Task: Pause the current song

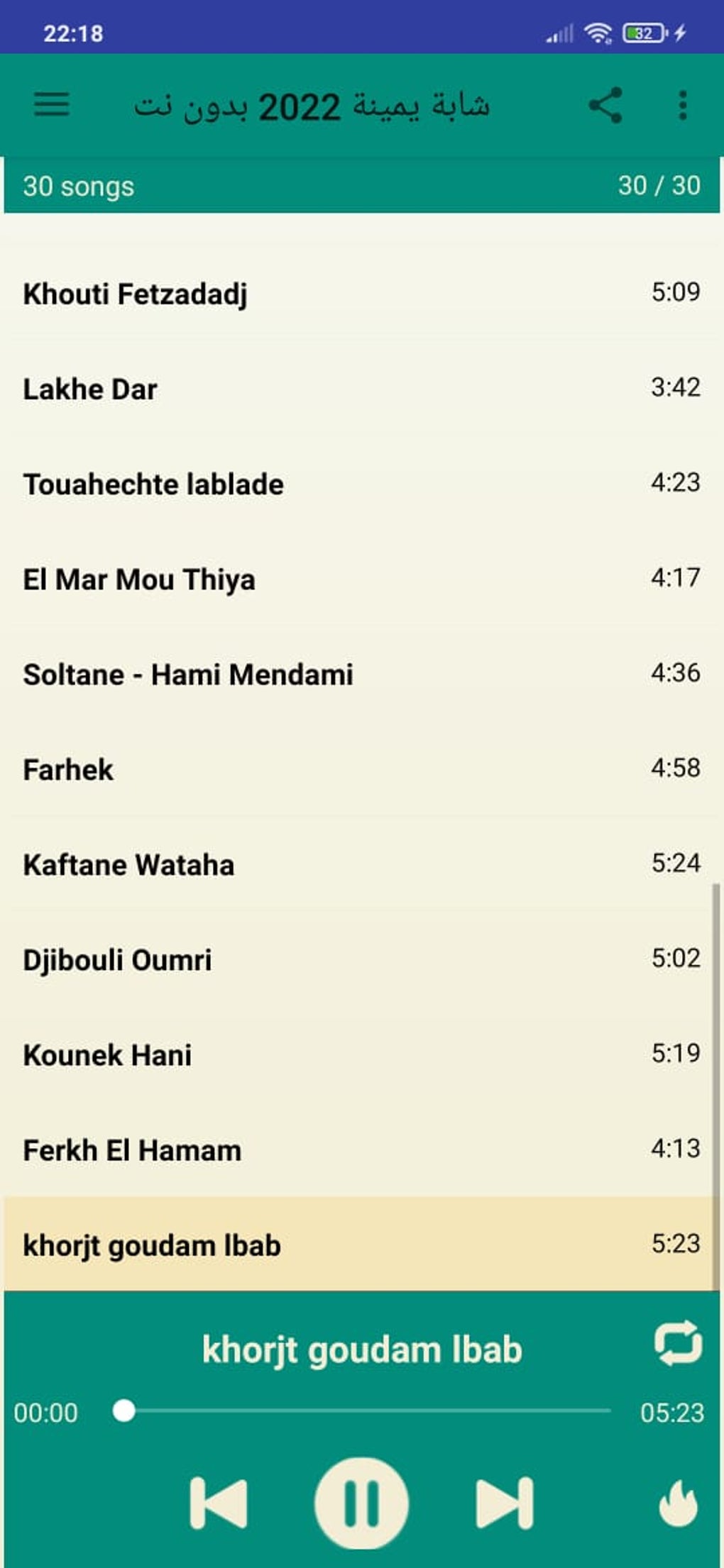Action: 361,1503
